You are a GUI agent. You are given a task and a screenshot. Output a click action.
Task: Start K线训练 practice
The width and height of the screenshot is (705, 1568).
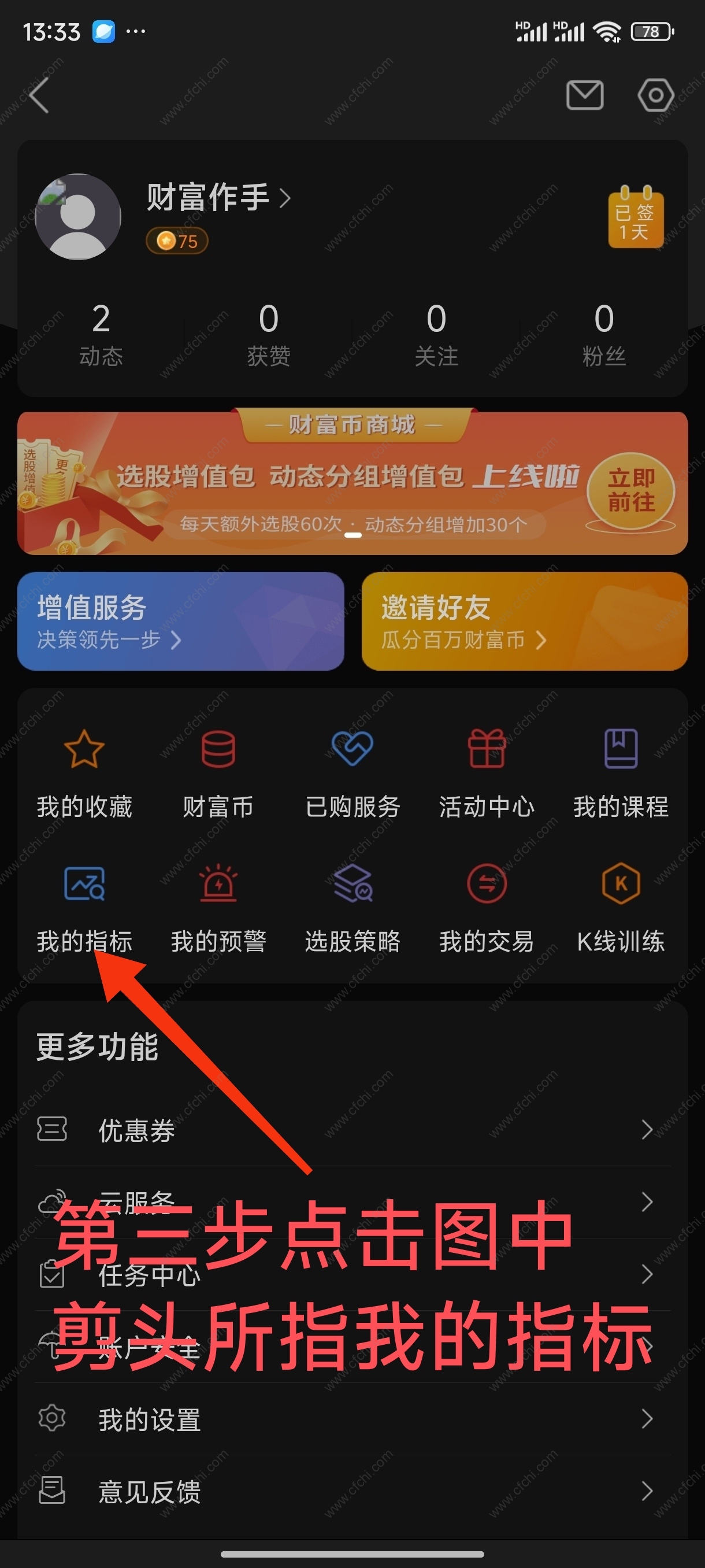(x=621, y=908)
